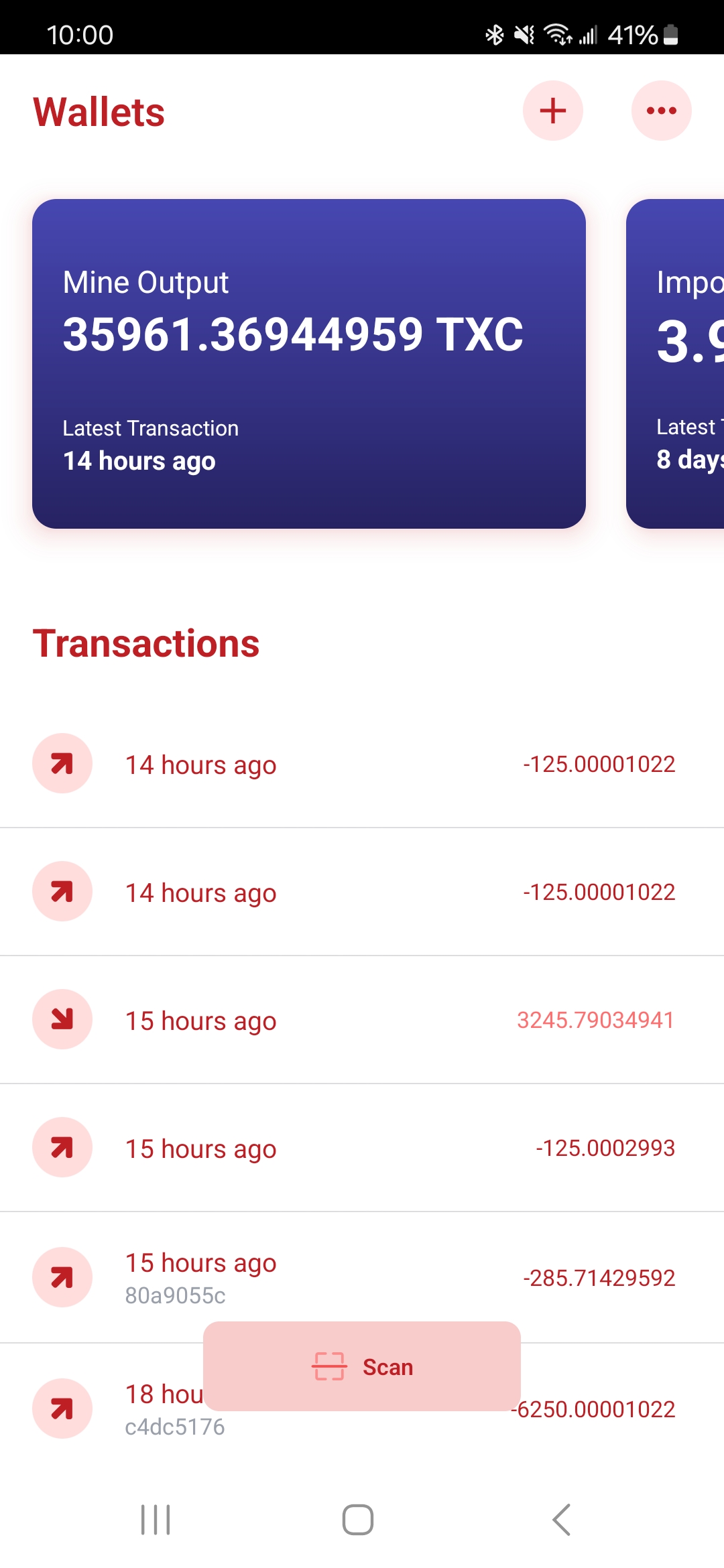View the 3245.79034941 incoming transaction
Viewport: 724px width, 1568px height.
(362, 1020)
